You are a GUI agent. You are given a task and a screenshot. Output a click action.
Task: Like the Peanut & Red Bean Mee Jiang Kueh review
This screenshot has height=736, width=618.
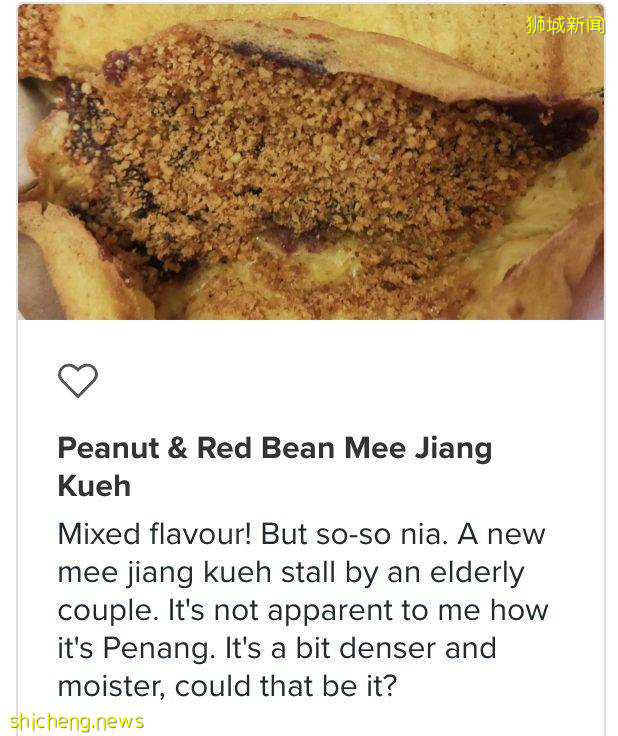point(78,380)
